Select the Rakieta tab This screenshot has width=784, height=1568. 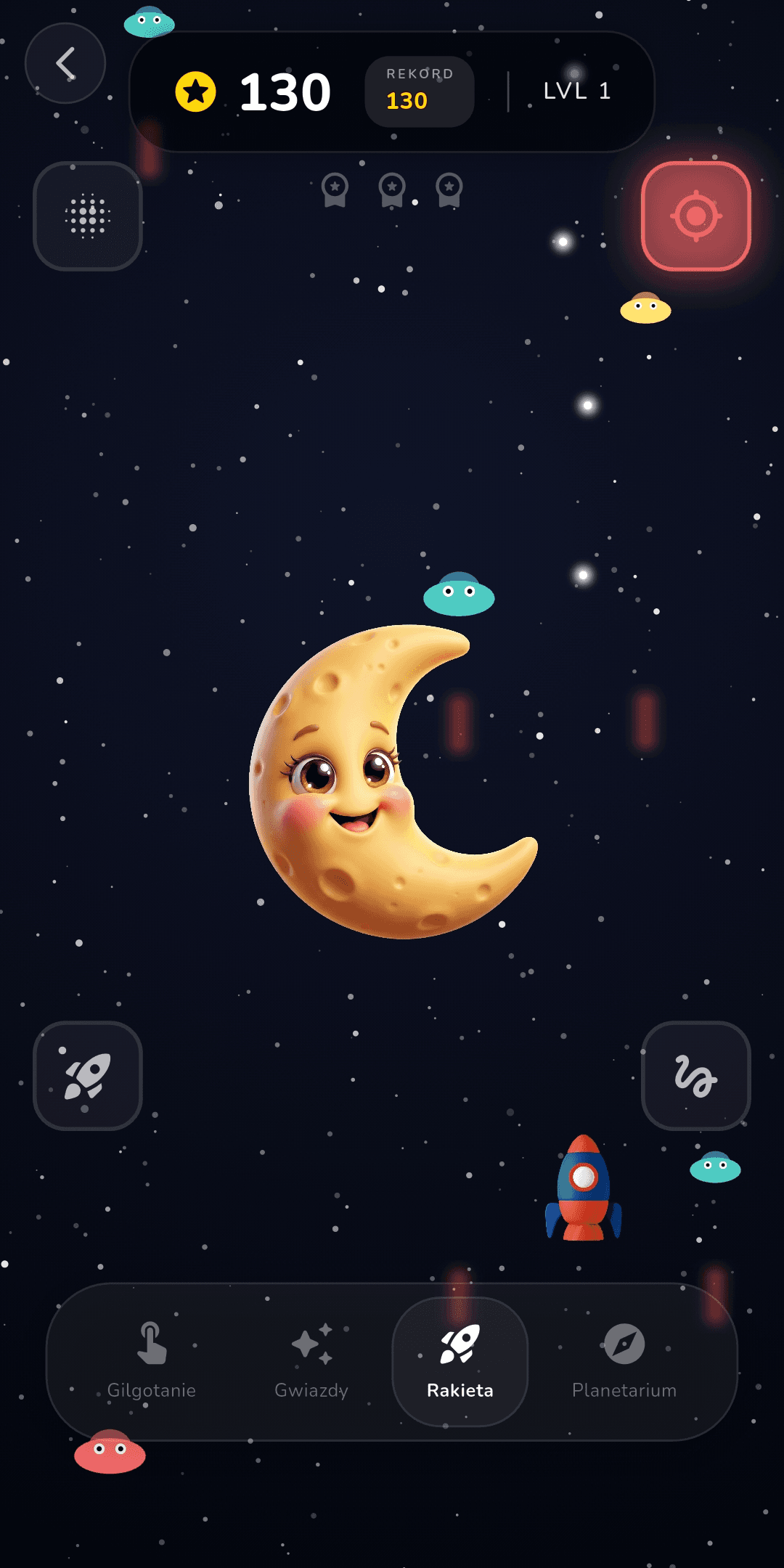460,1361
